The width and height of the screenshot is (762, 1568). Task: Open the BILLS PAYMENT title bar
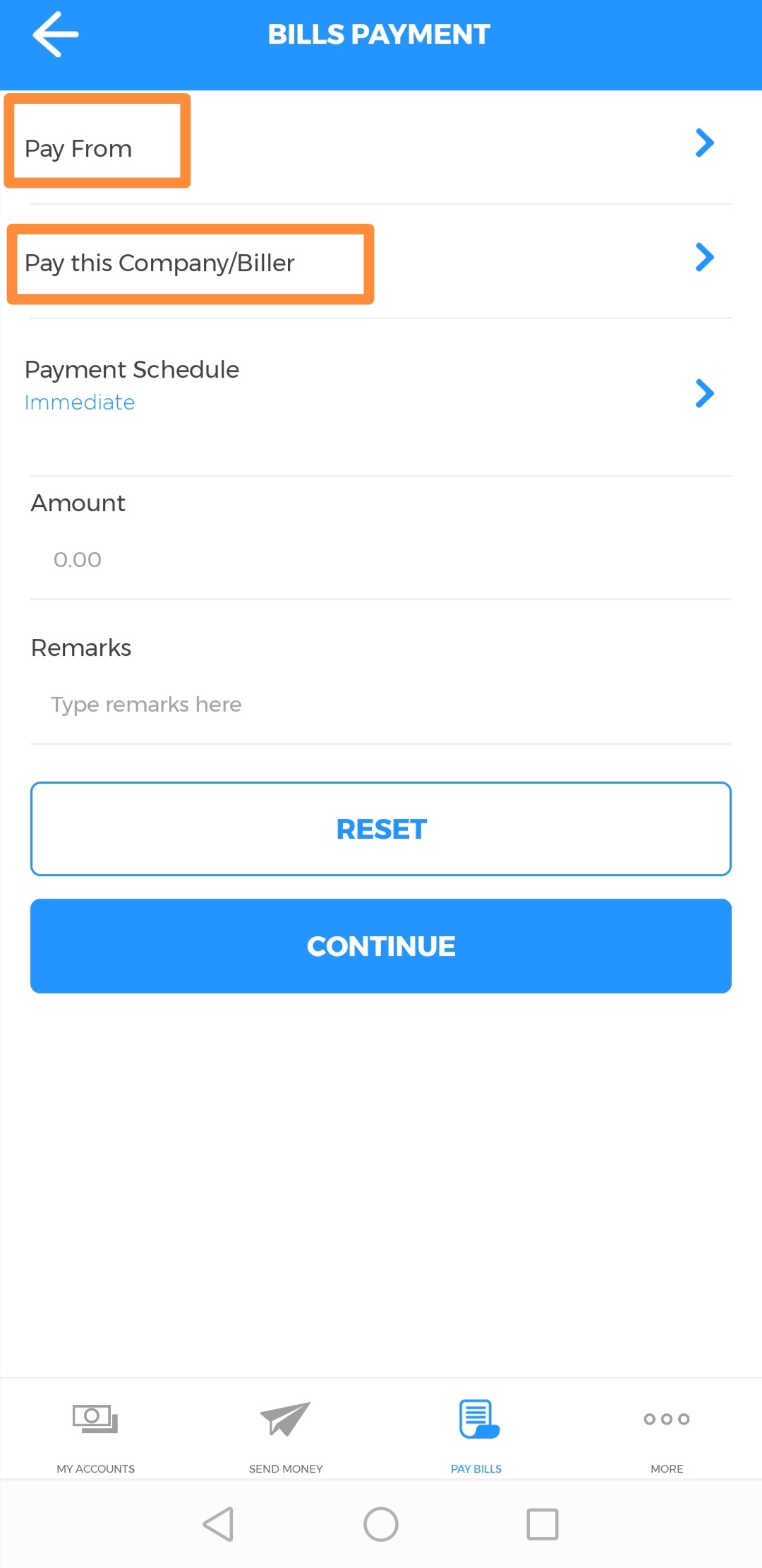[x=381, y=33]
